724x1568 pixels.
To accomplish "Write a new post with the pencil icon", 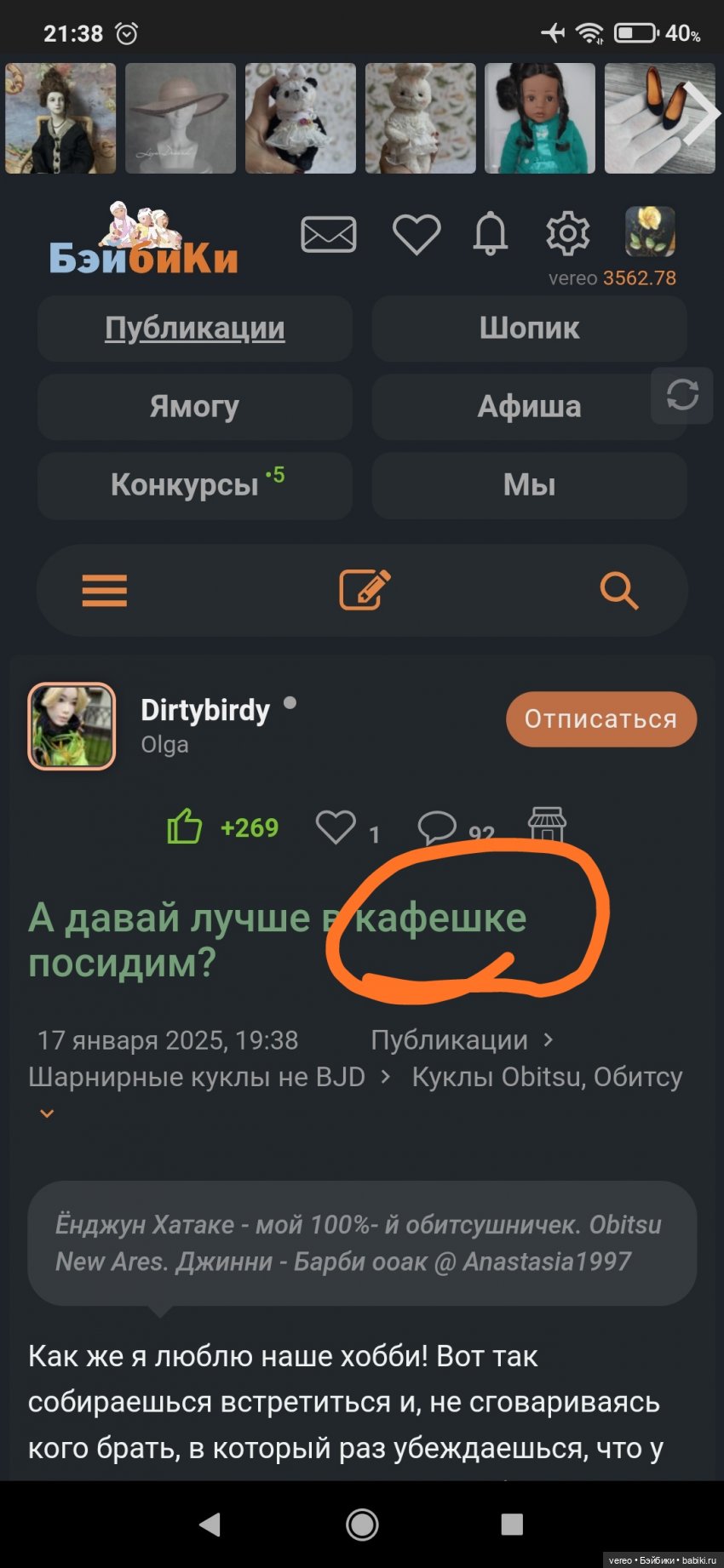I will click(x=365, y=590).
